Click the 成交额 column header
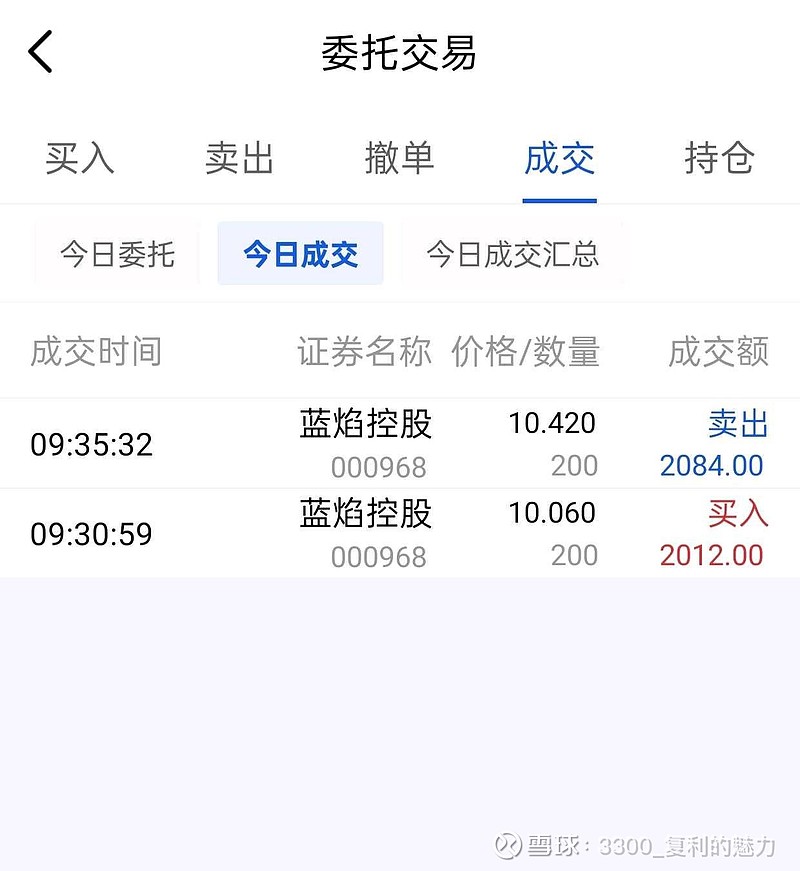Viewport: 800px width, 871px height. click(716, 352)
